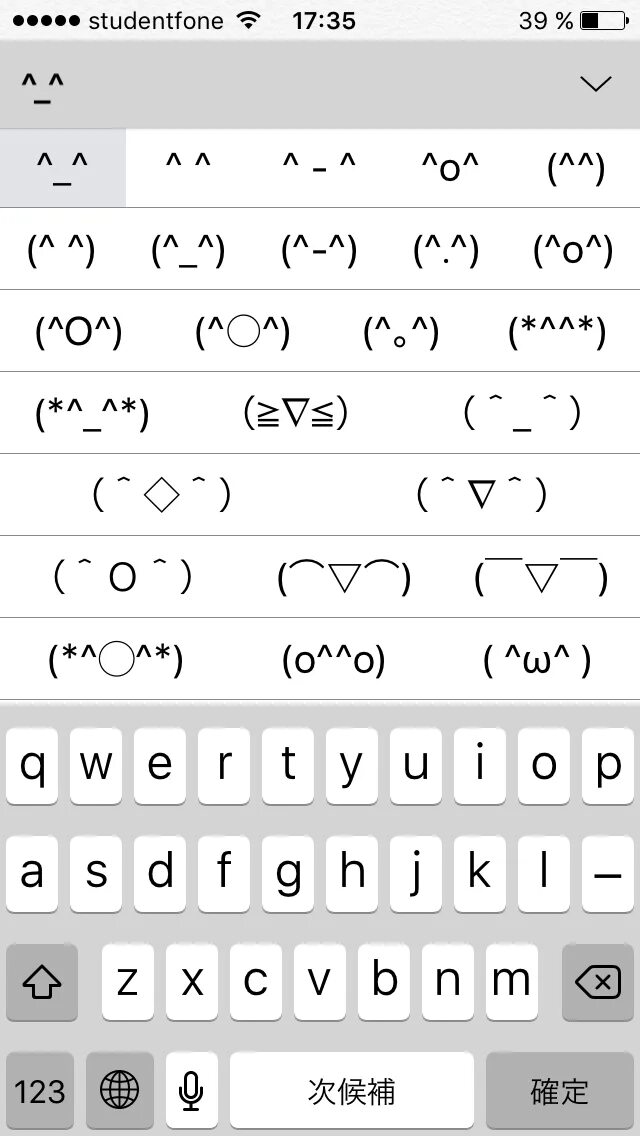Open the globe keyboard switcher
The height and width of the screenshot is (1136, 640).
click(120, 1090)
